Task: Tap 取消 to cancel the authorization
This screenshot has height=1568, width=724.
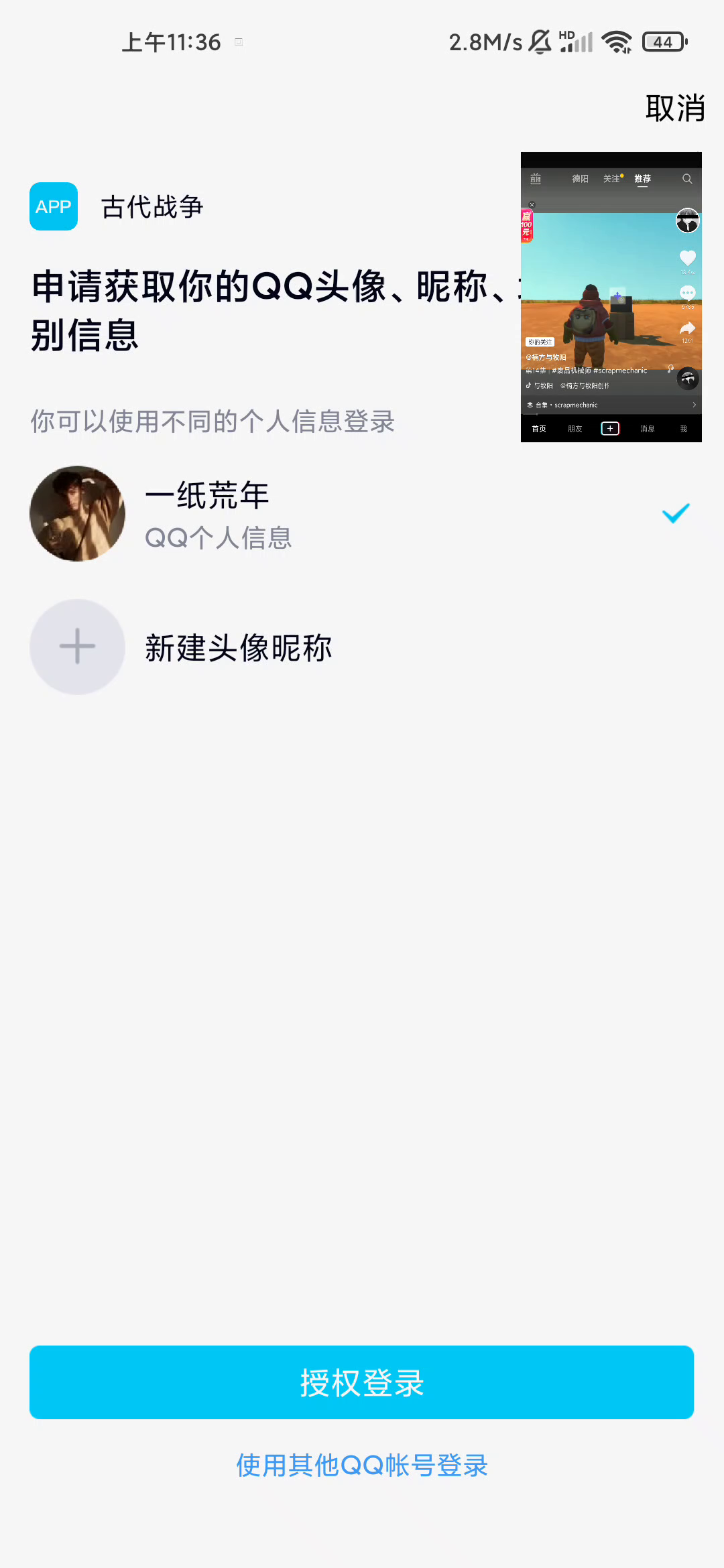Action: click(x=674, y=108)
